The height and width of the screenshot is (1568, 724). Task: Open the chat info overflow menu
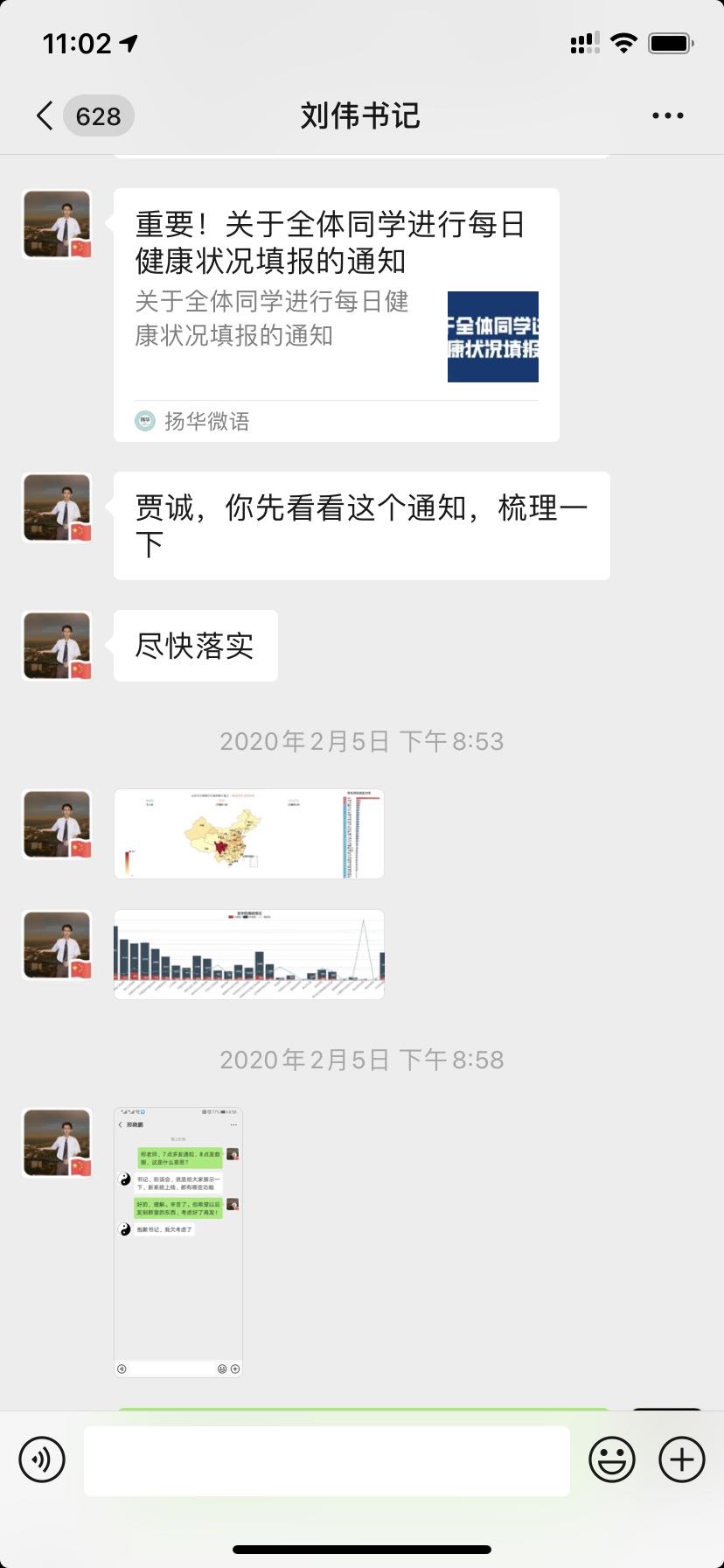(667, 115)
